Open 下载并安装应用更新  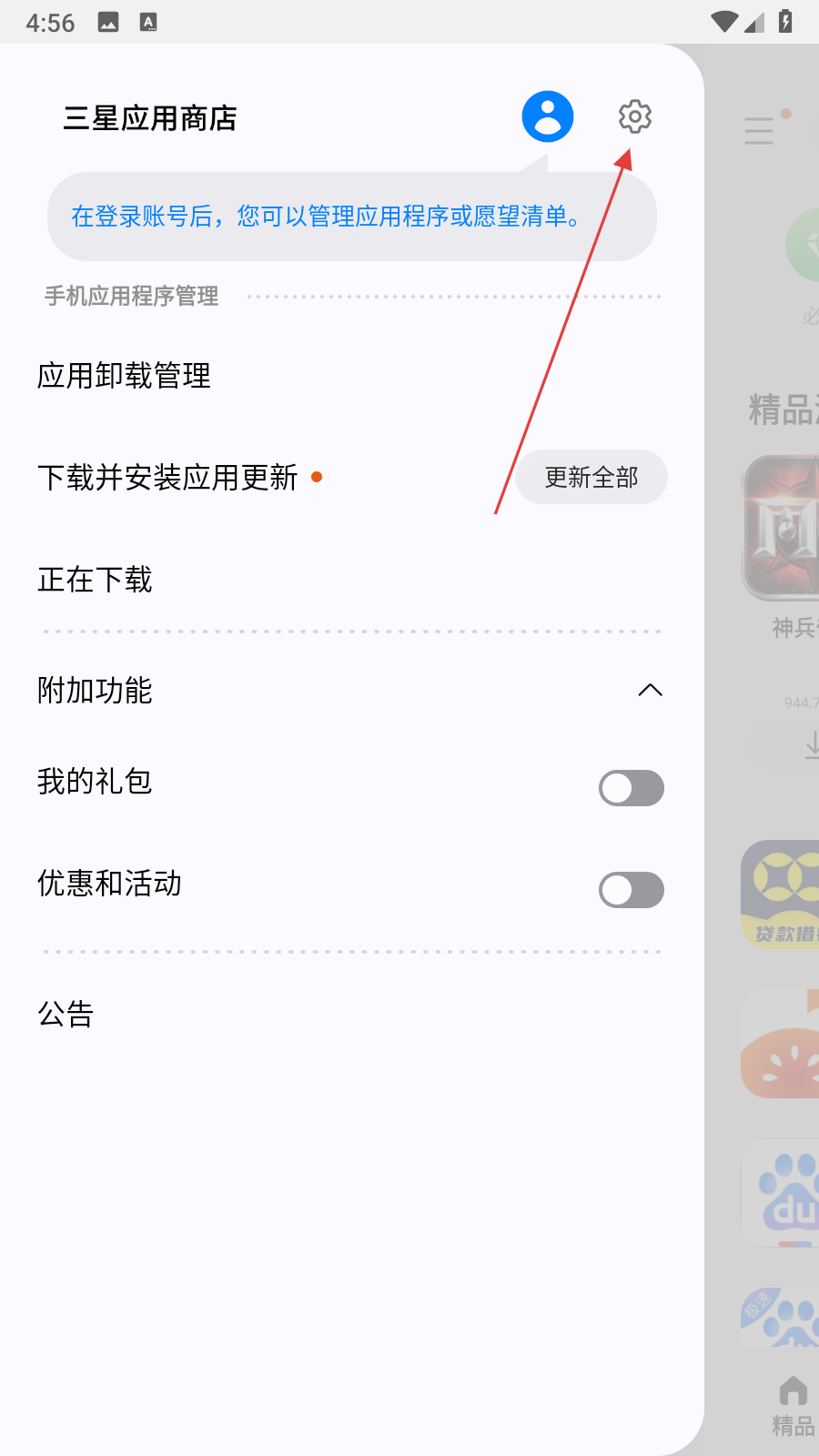point(168,478)
